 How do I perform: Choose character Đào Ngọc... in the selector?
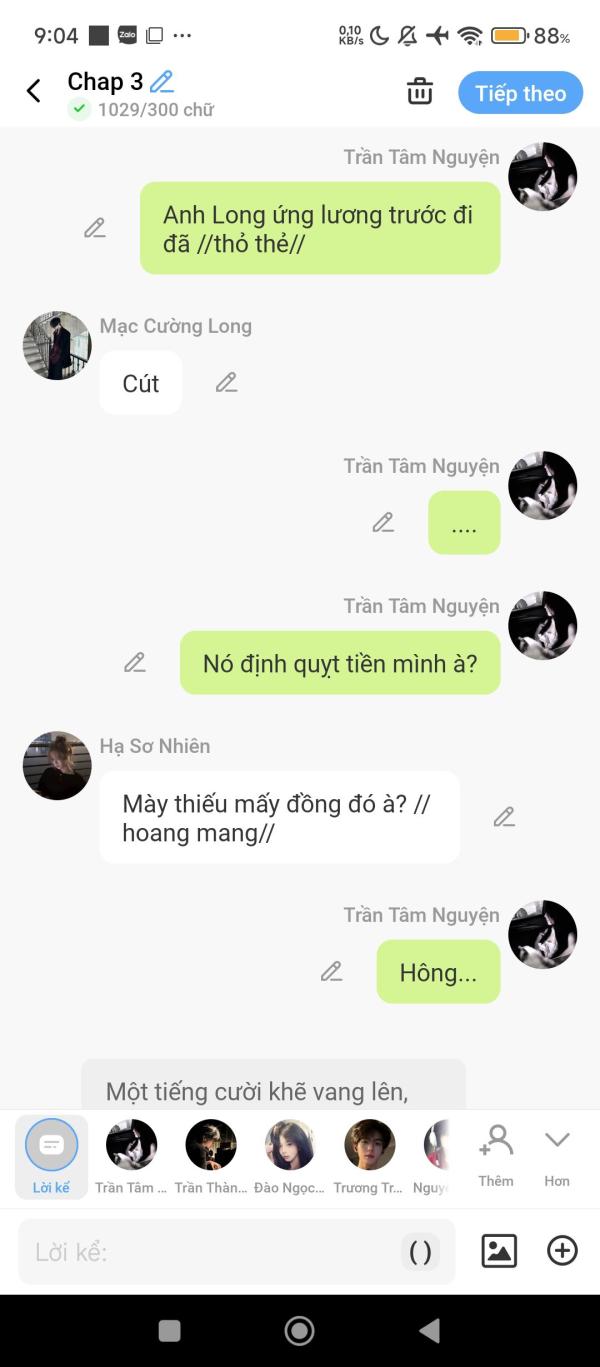point(290,1157)
